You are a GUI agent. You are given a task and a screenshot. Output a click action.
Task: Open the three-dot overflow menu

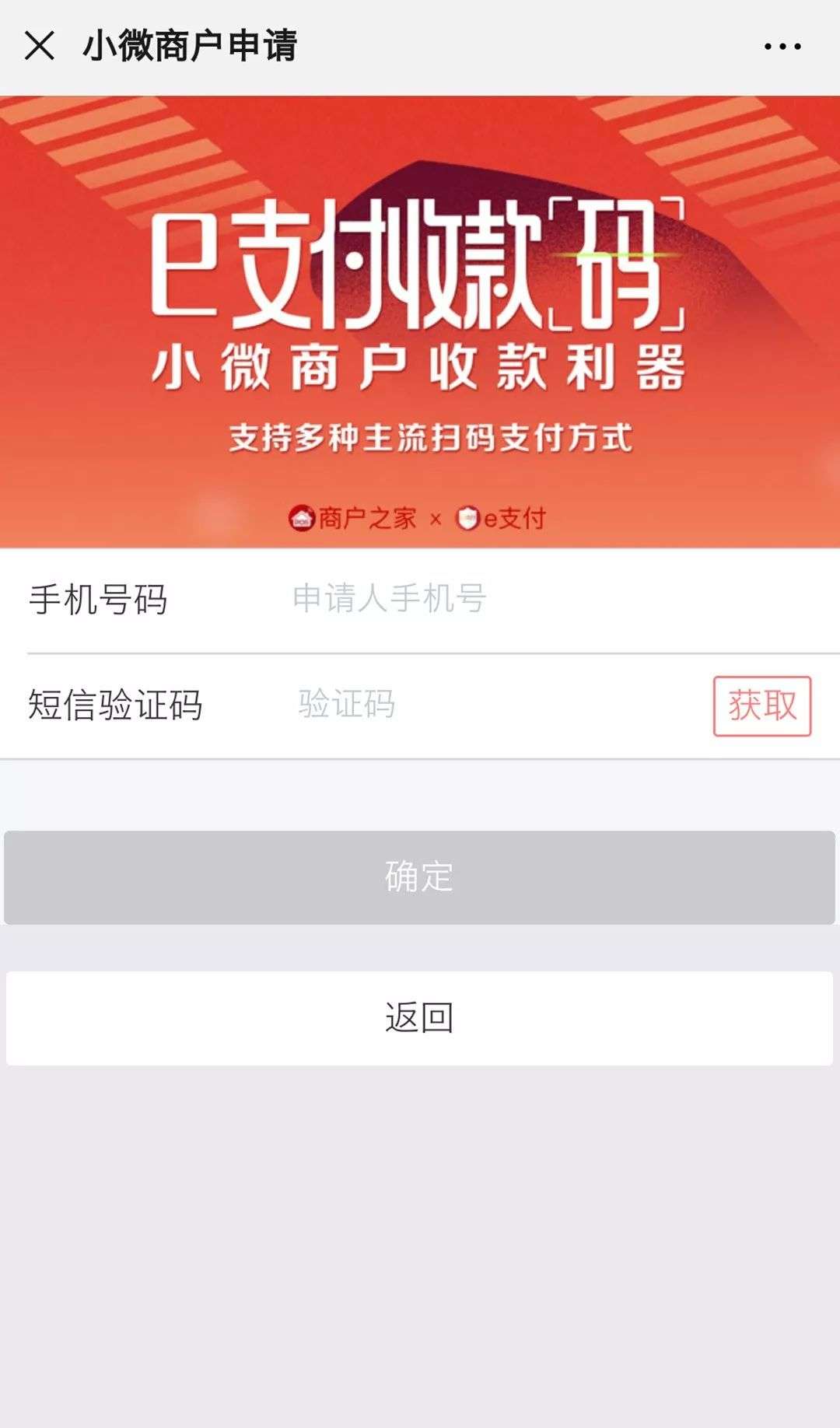click(x=782, y=47)
